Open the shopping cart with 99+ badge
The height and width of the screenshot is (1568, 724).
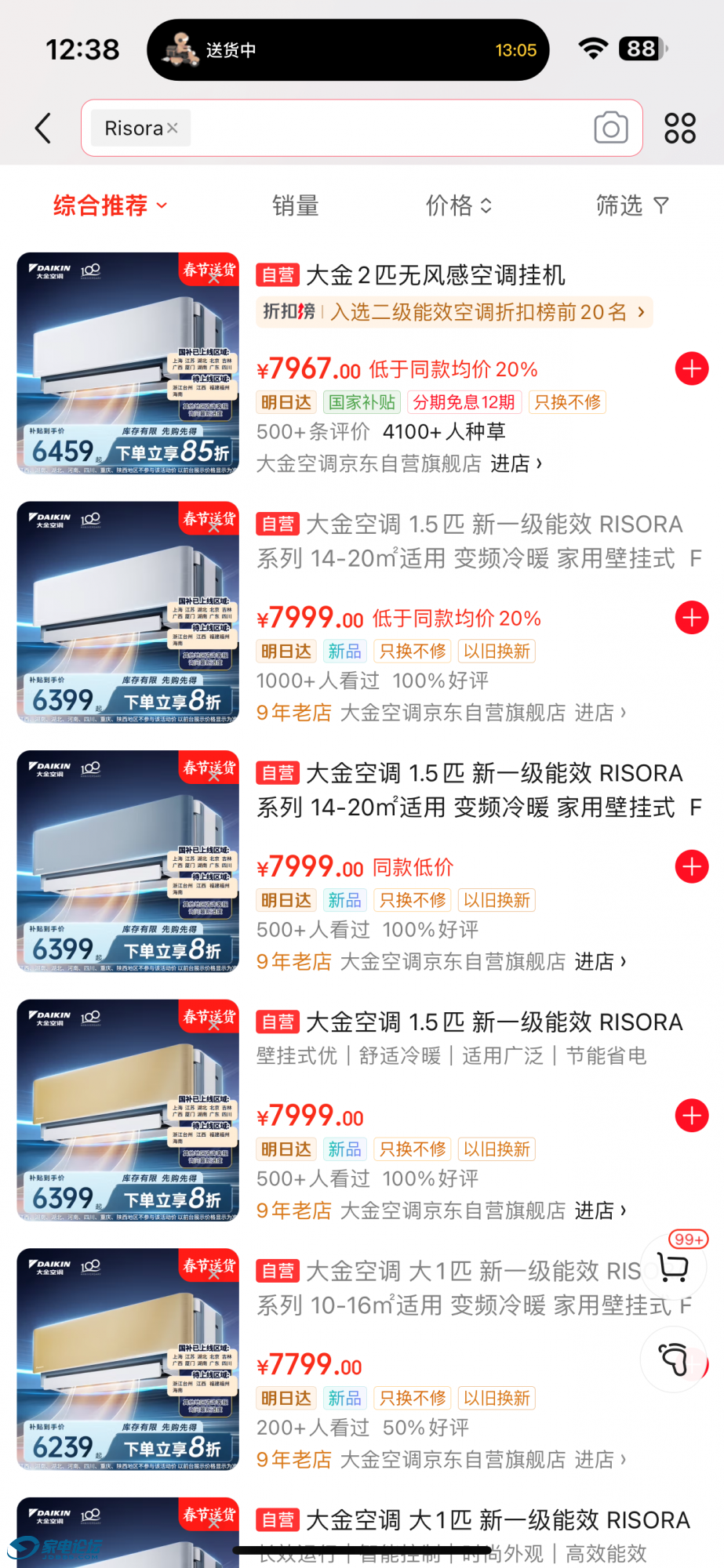pos(673,1266)
